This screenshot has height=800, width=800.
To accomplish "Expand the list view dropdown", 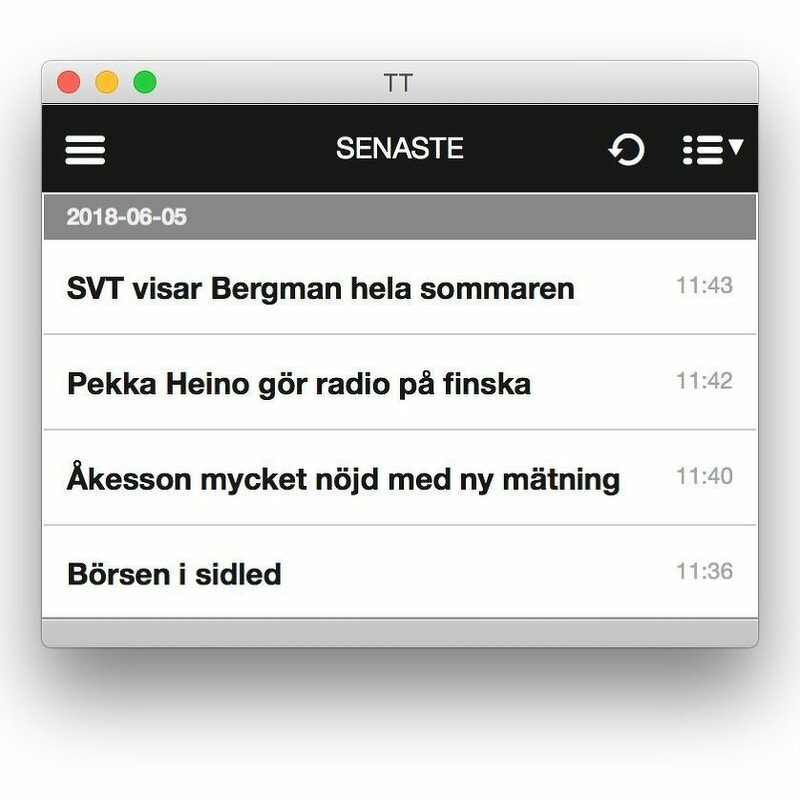I will [x=712, y=150].
